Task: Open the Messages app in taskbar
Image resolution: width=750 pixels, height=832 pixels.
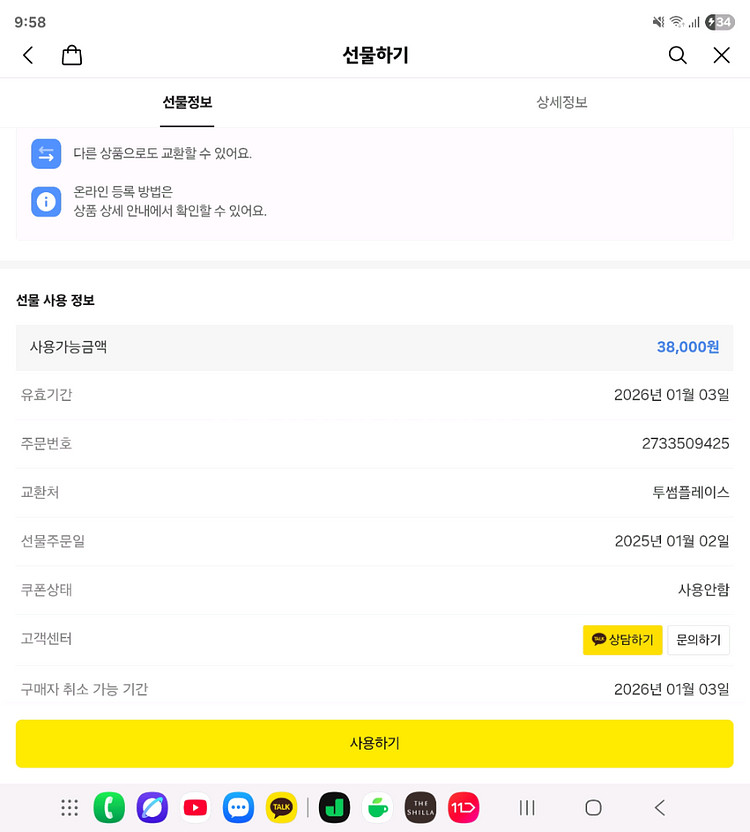Action: 238,808
